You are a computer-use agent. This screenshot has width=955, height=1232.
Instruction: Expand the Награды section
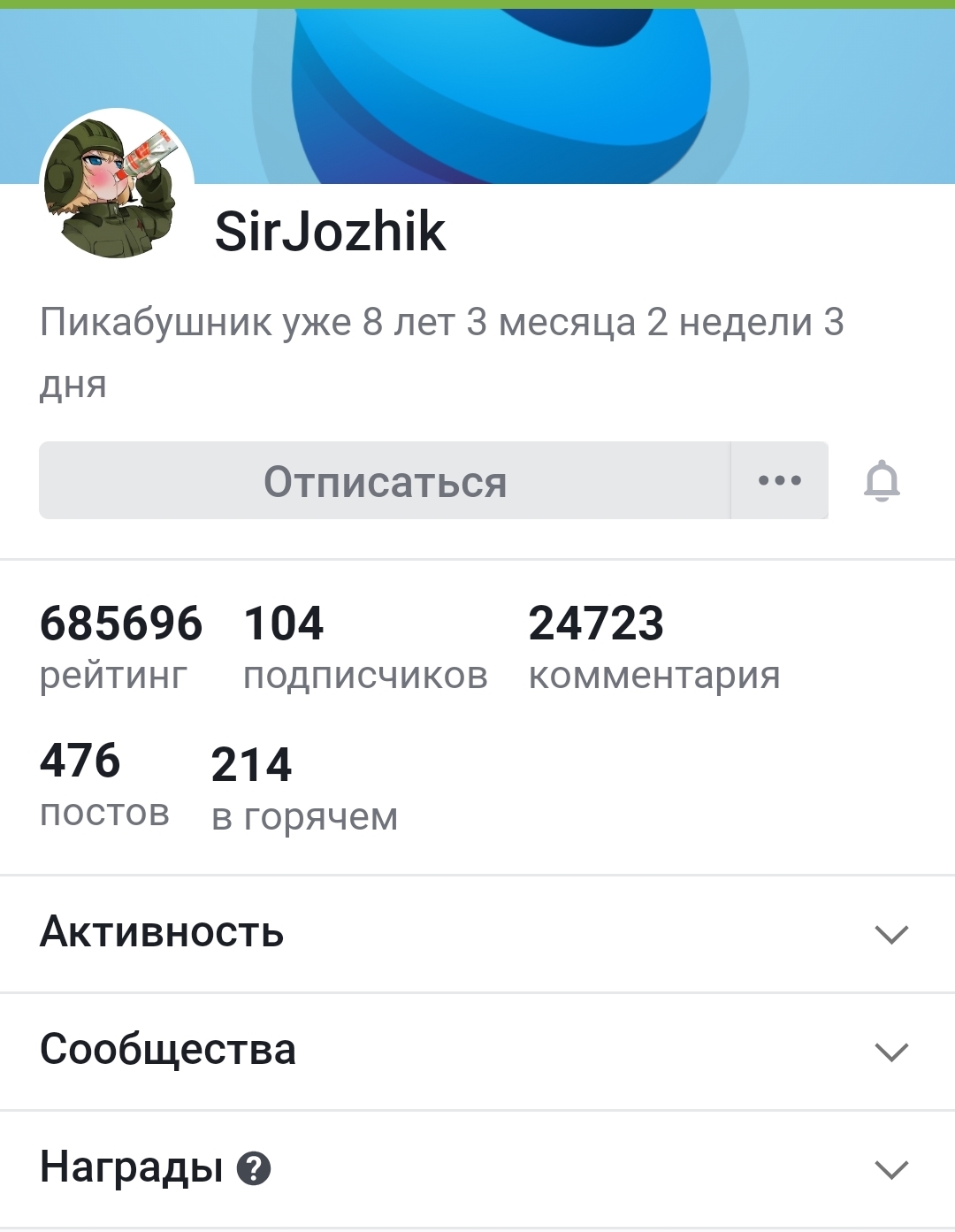(x=890, y=1169)
